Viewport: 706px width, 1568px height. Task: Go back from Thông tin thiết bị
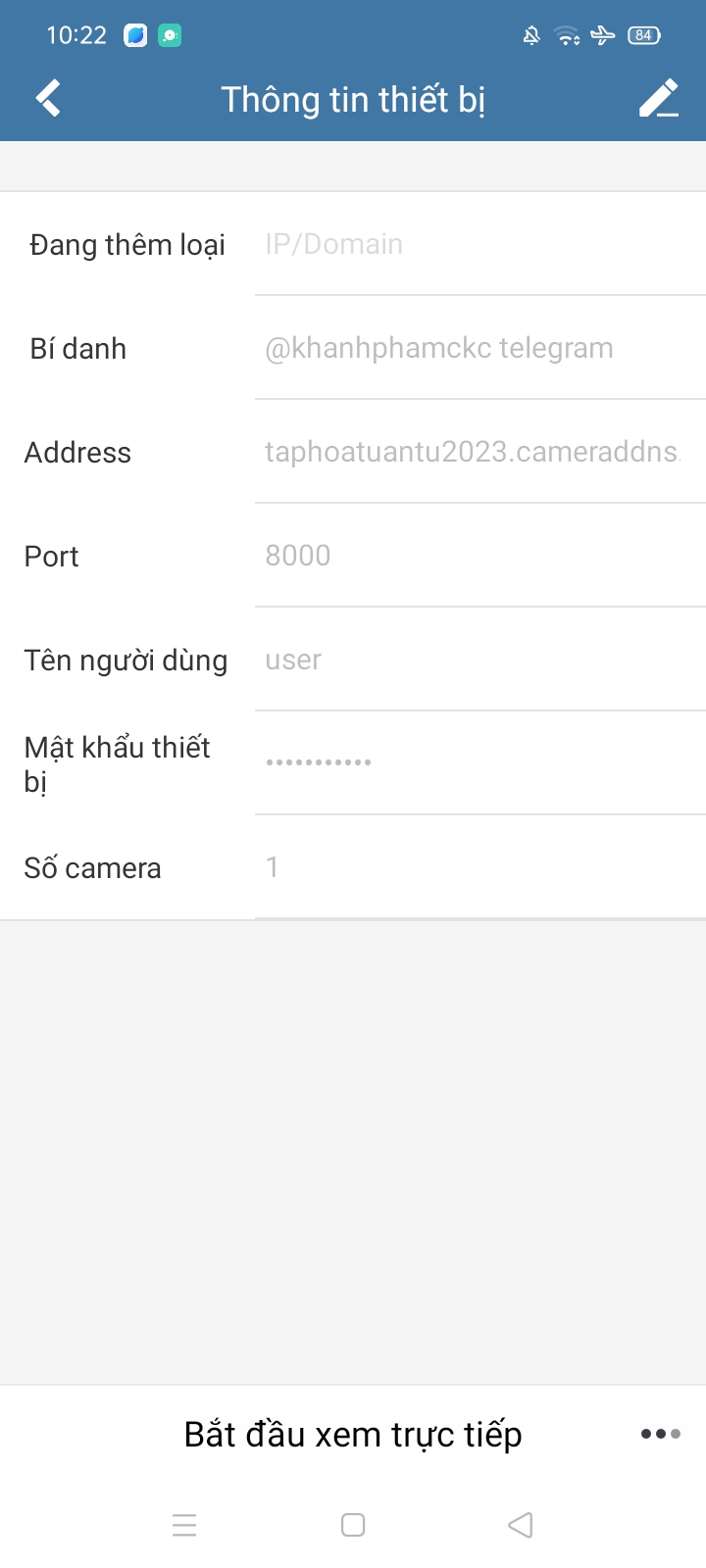(48, 99)
